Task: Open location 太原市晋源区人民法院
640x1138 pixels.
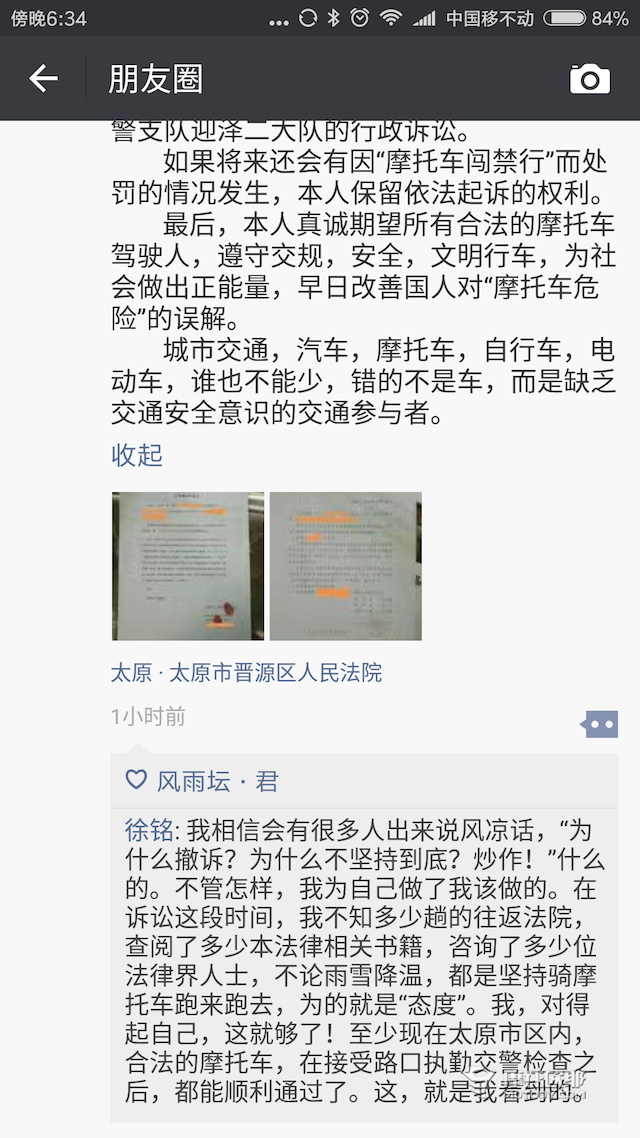Action: coord(246,672)
